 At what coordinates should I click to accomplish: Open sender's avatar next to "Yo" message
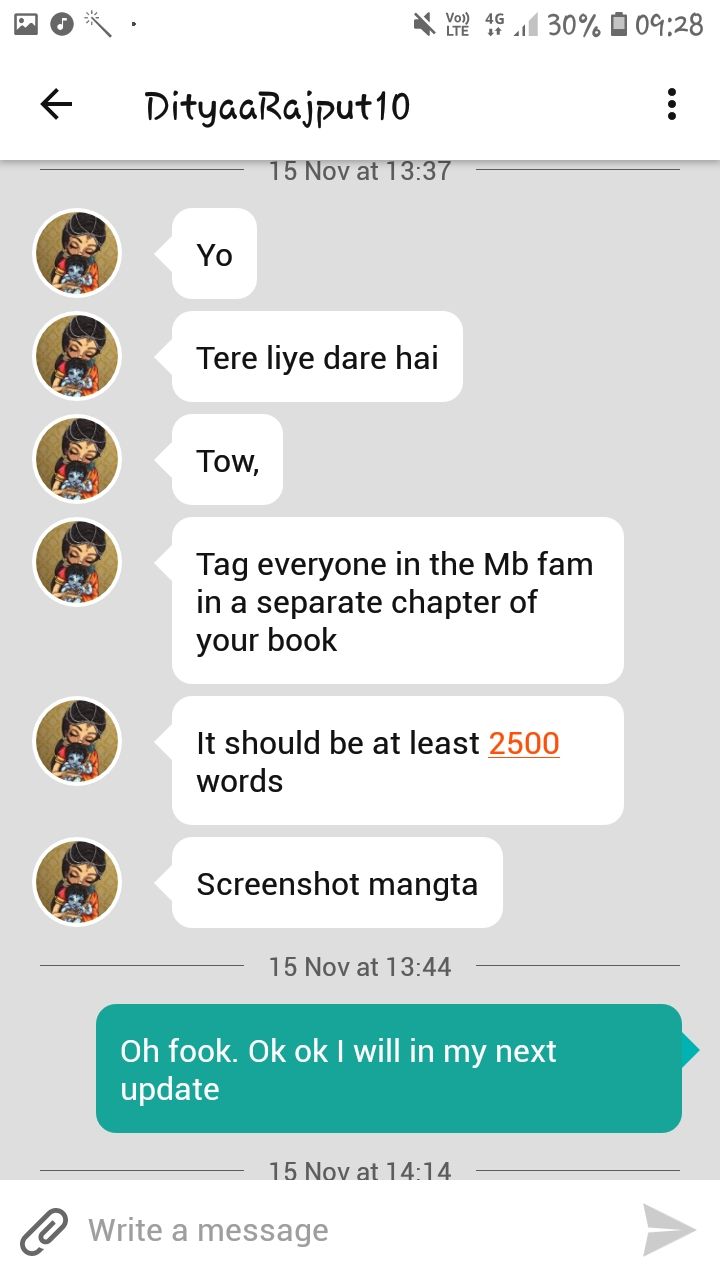tap(77, 253)
